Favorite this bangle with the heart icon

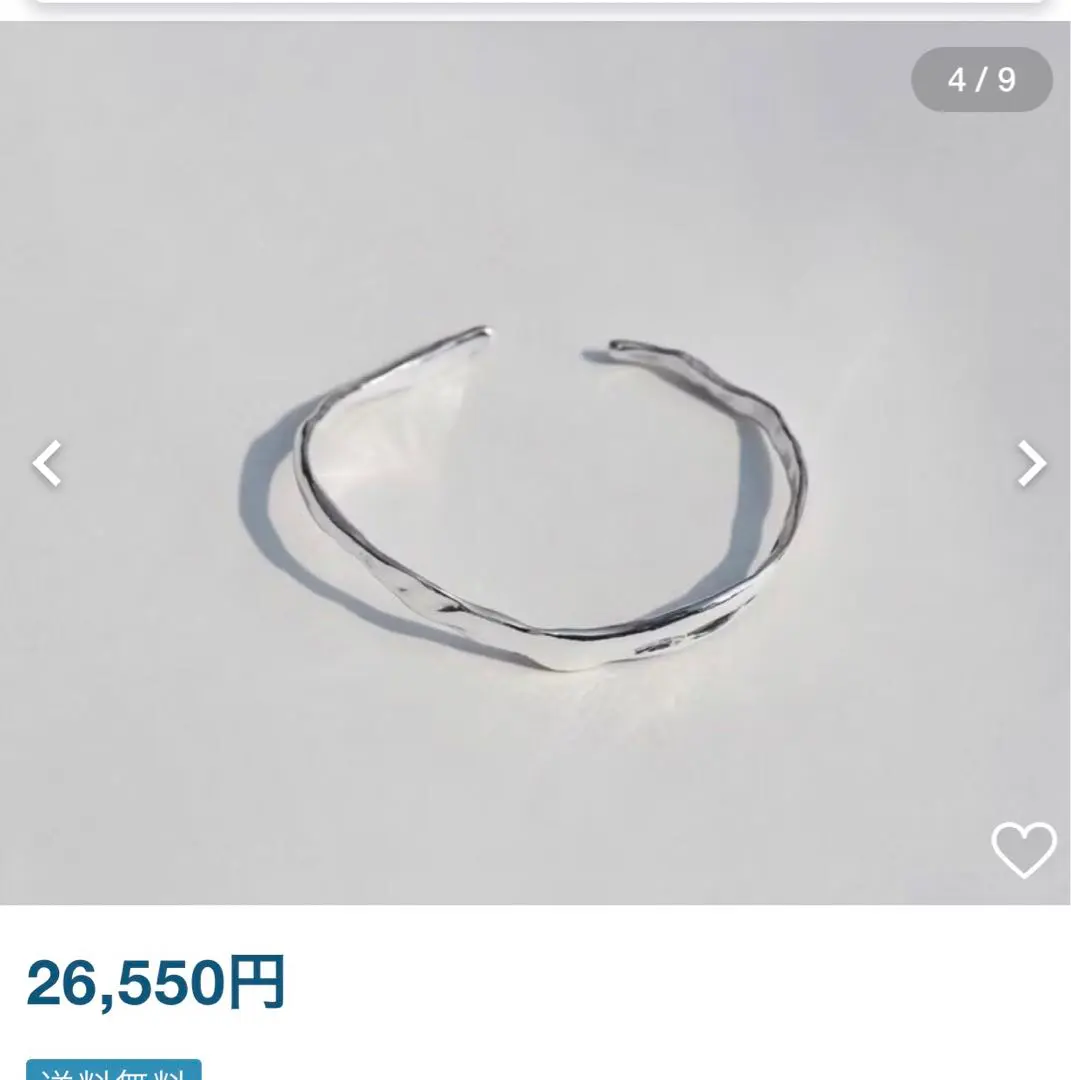1023,850
